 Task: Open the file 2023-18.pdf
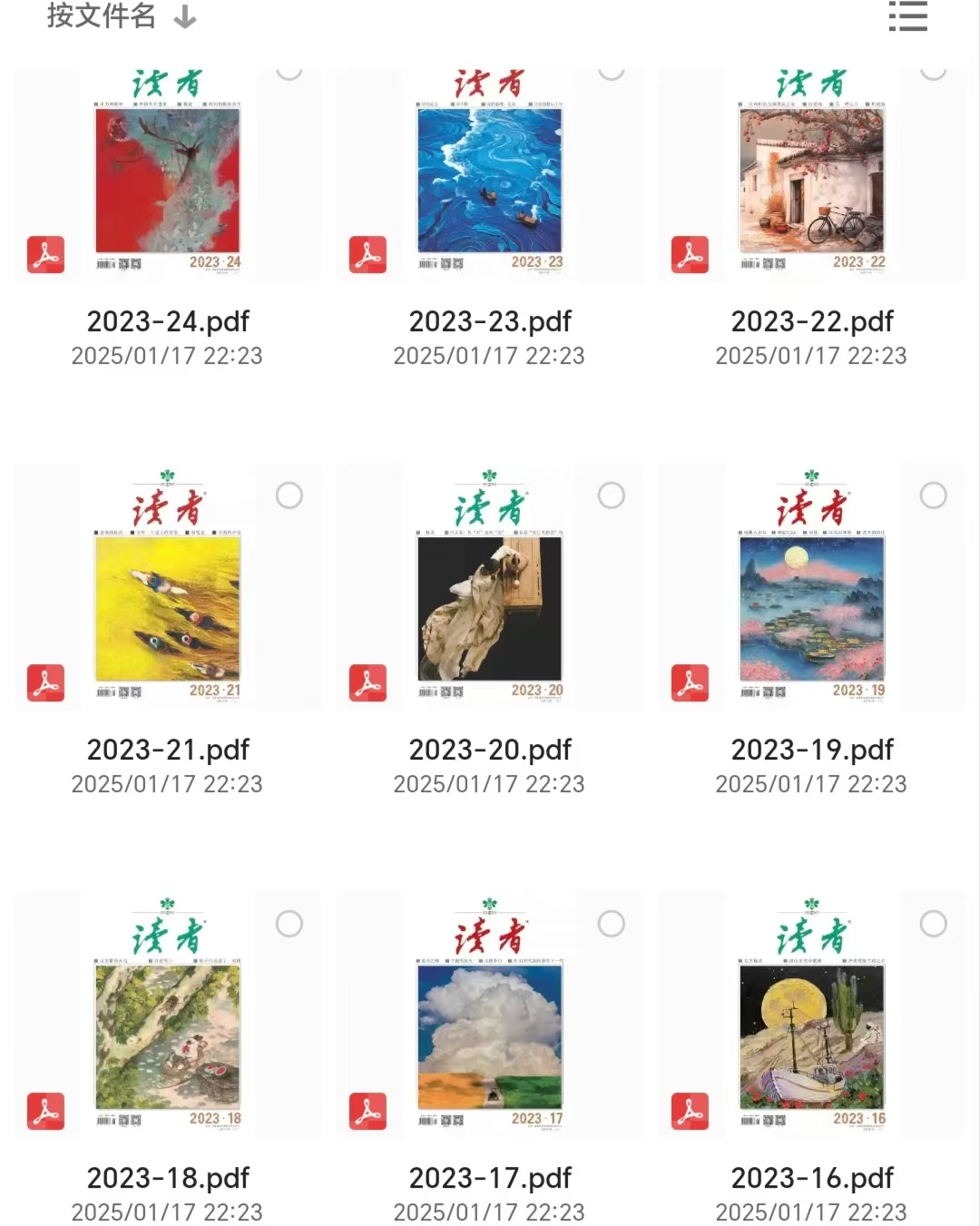point(168,1015)
